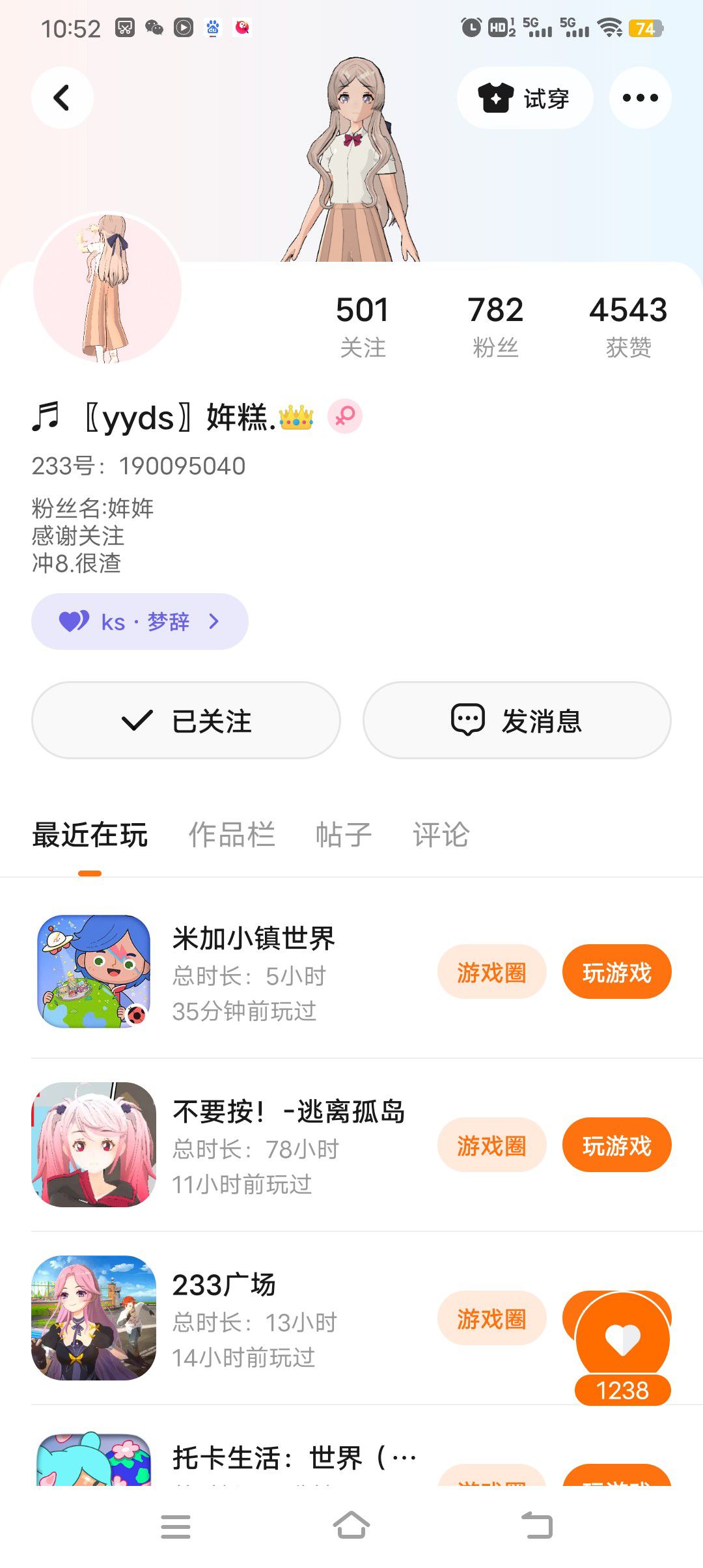This screenshot has width=703, height=1568.
Task: Switch to the 最近在玩 tab
Action: point(90,835)
